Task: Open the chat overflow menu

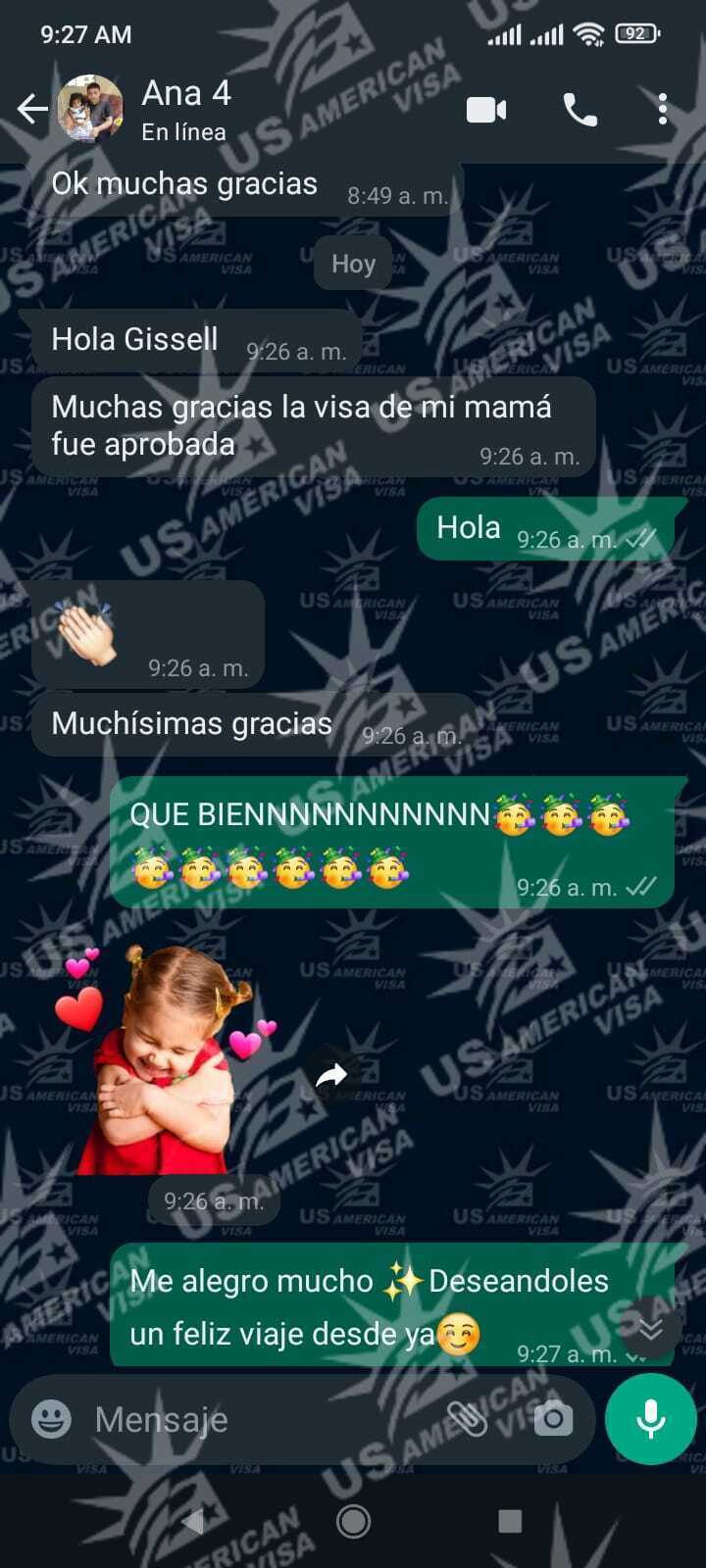Action: pyautogui.click(x=663, y=110)
